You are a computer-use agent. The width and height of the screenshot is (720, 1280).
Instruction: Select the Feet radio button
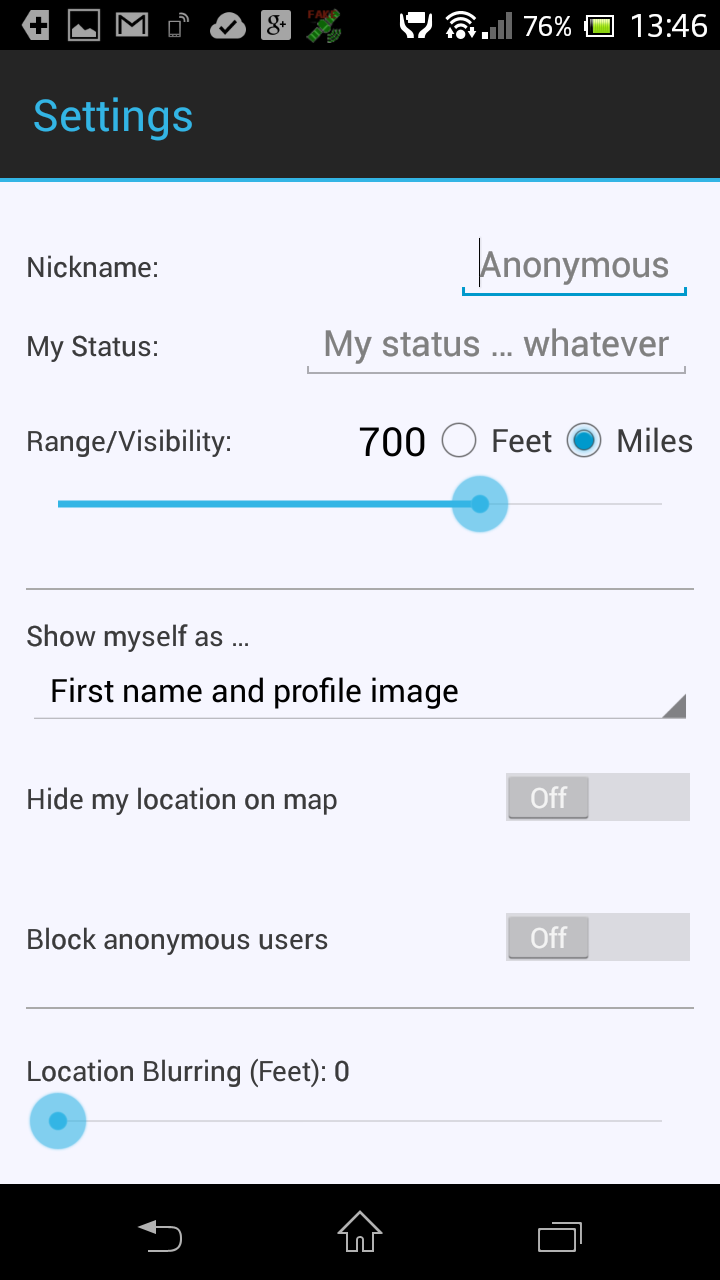459,441
